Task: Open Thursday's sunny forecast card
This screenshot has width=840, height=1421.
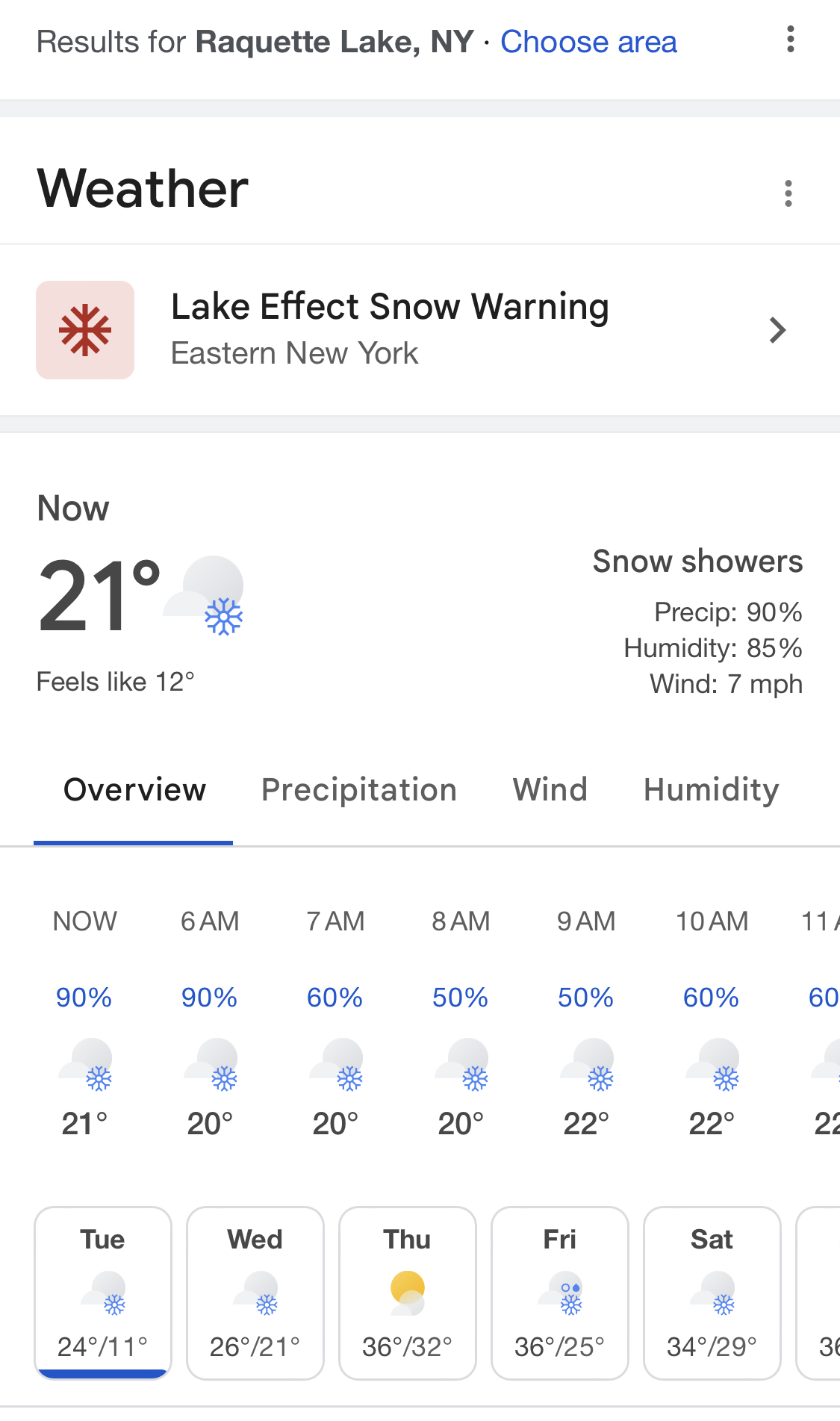Action: click(408, 1293)
